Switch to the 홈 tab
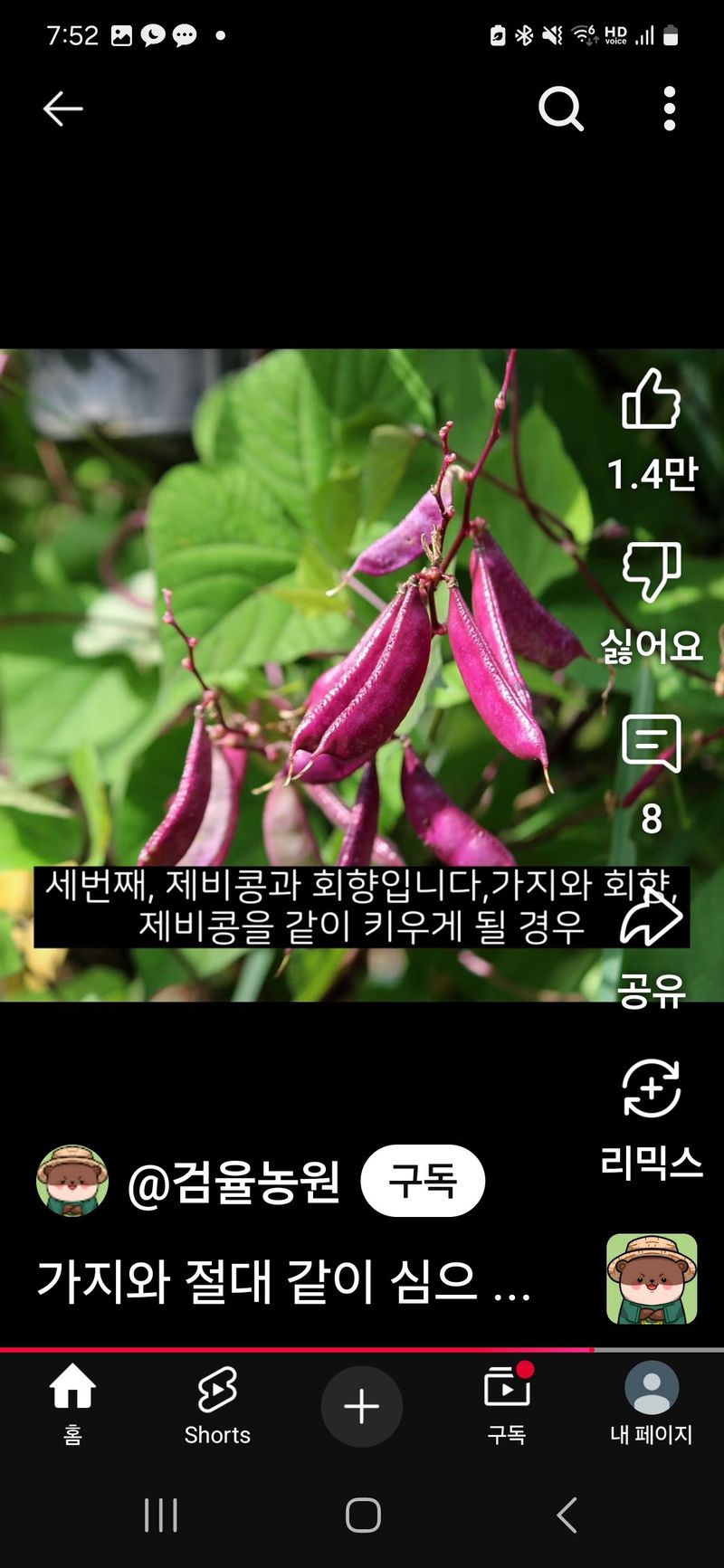724x1568 pixels. pyautogui.click(x=72, y=1403)
